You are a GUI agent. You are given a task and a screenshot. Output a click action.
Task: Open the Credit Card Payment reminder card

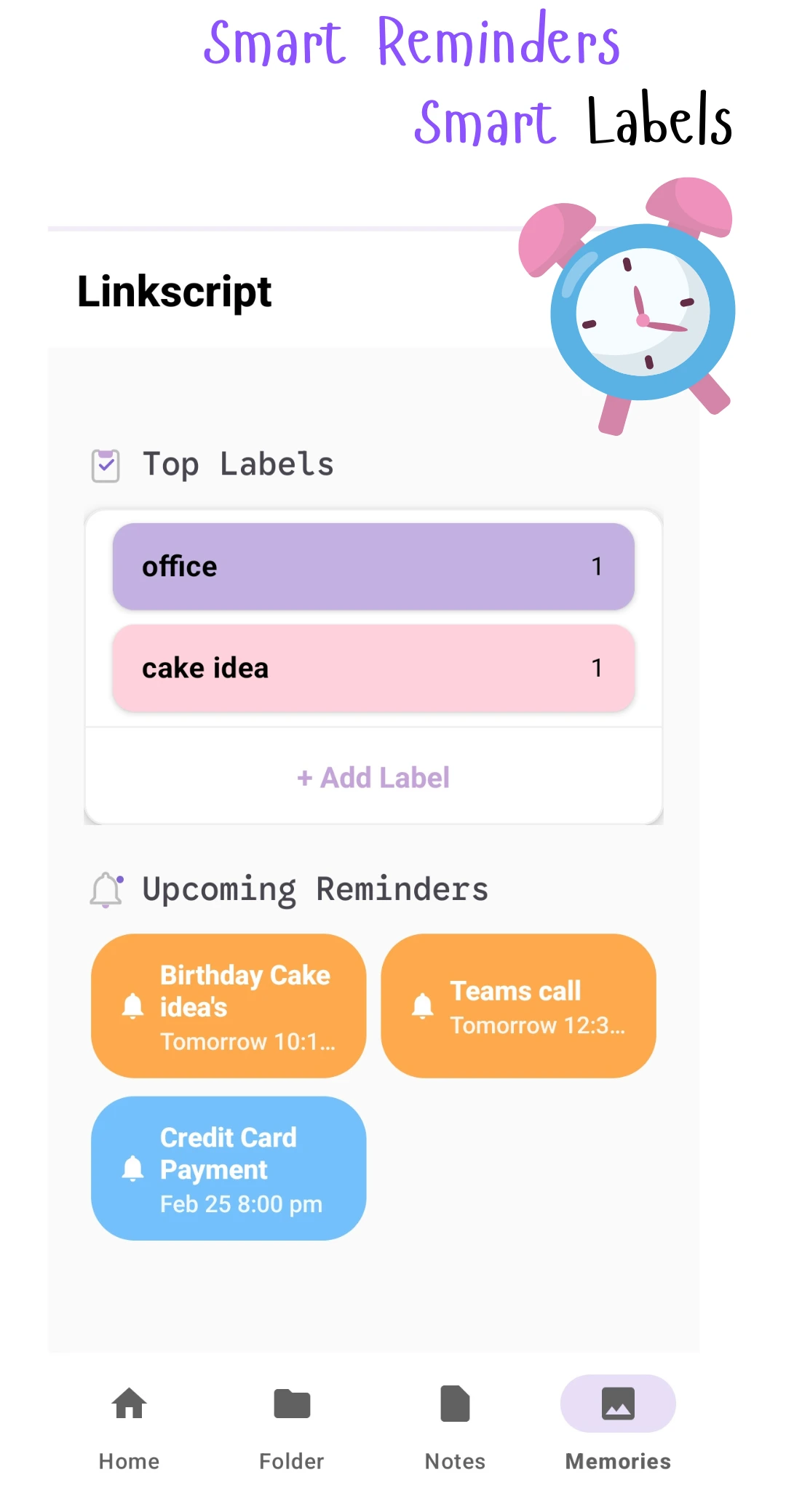point(228,1169)
